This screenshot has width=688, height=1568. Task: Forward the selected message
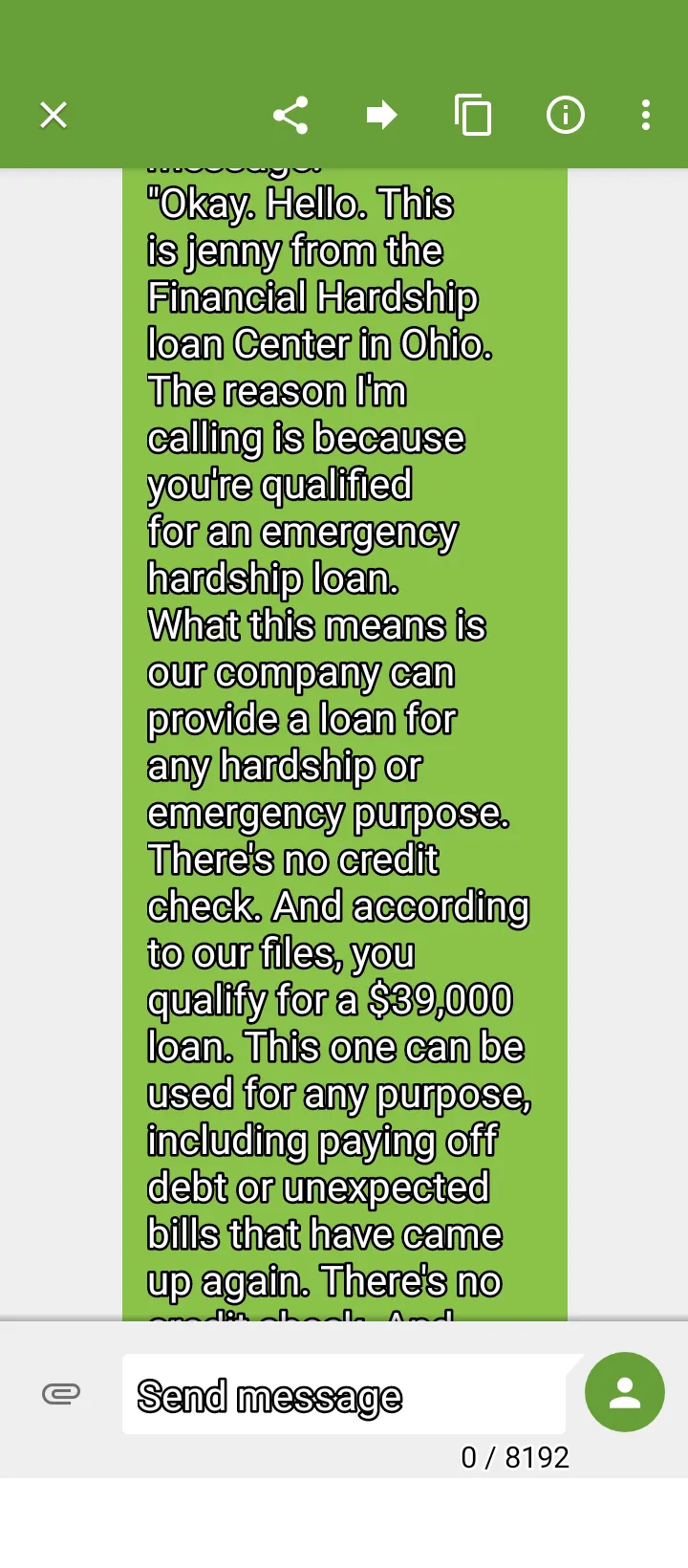(x=382, y=116)
